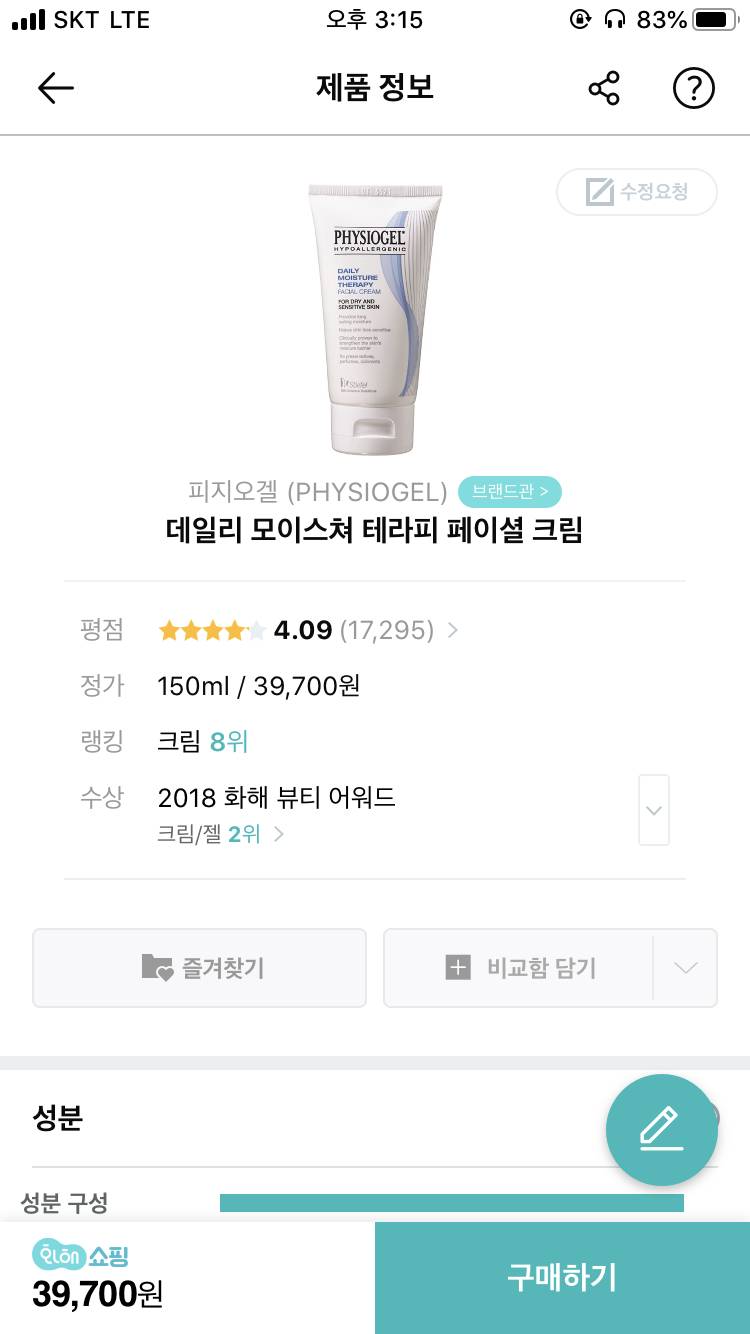The width and height of the screenshot is (750, 1334).
Task: Favorite this product via 즐겨찾기
Action: point(199,967)
